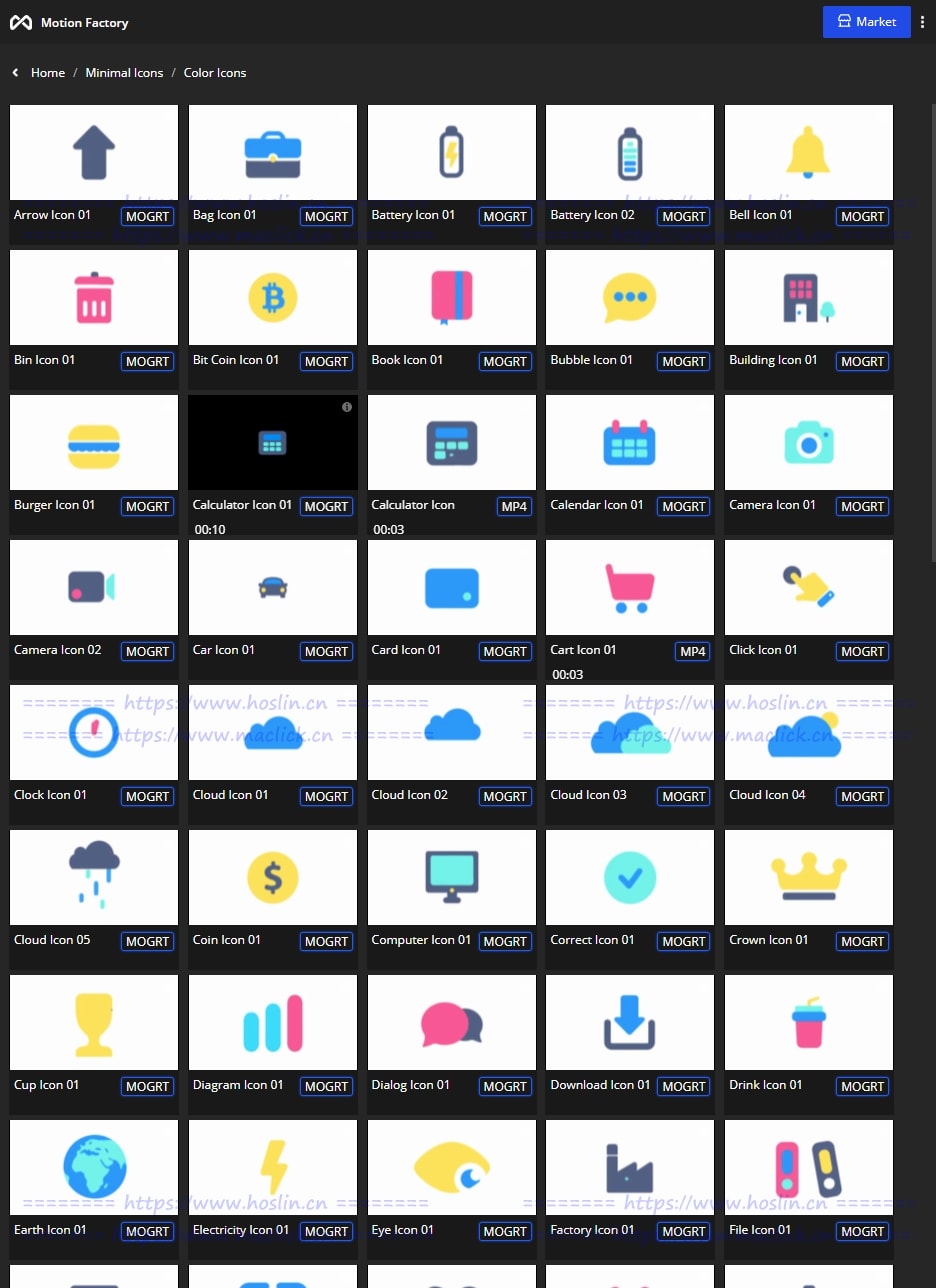The height and width of the screenshot is (1288, 936).
Task: Open Minimal Icons breadcrumb folder
Action: tap(124, 73)
